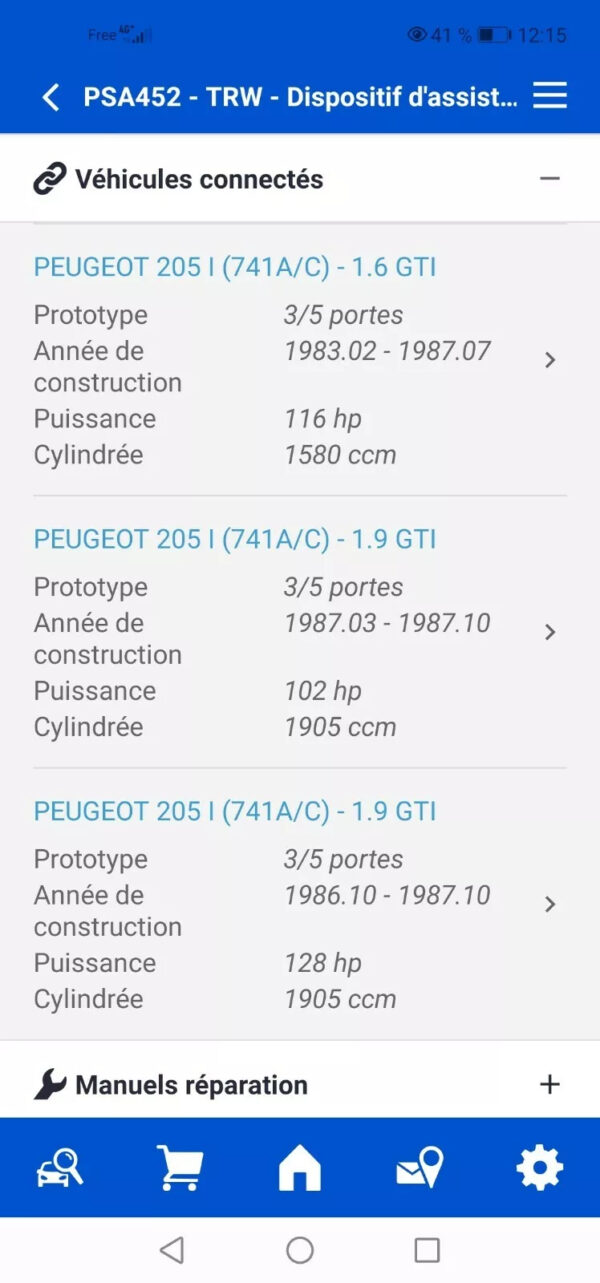Open the mail location tab
Image resolution: width=600 pixels, height=1283 pixels.
click(x=420, y=1168)
